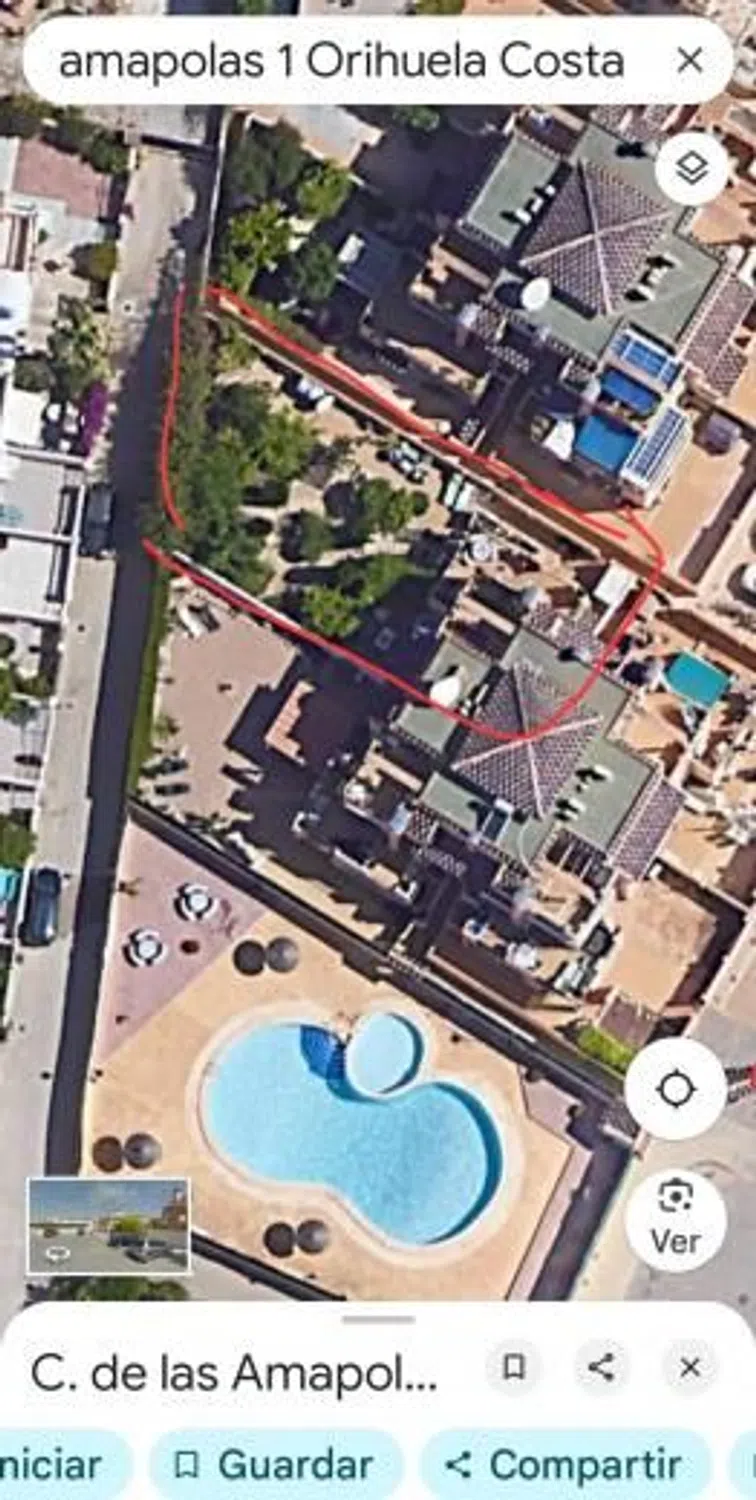756x1500 pixels.
Task: Open the Street View preview thumbnail
Action: click(108, 1226)
